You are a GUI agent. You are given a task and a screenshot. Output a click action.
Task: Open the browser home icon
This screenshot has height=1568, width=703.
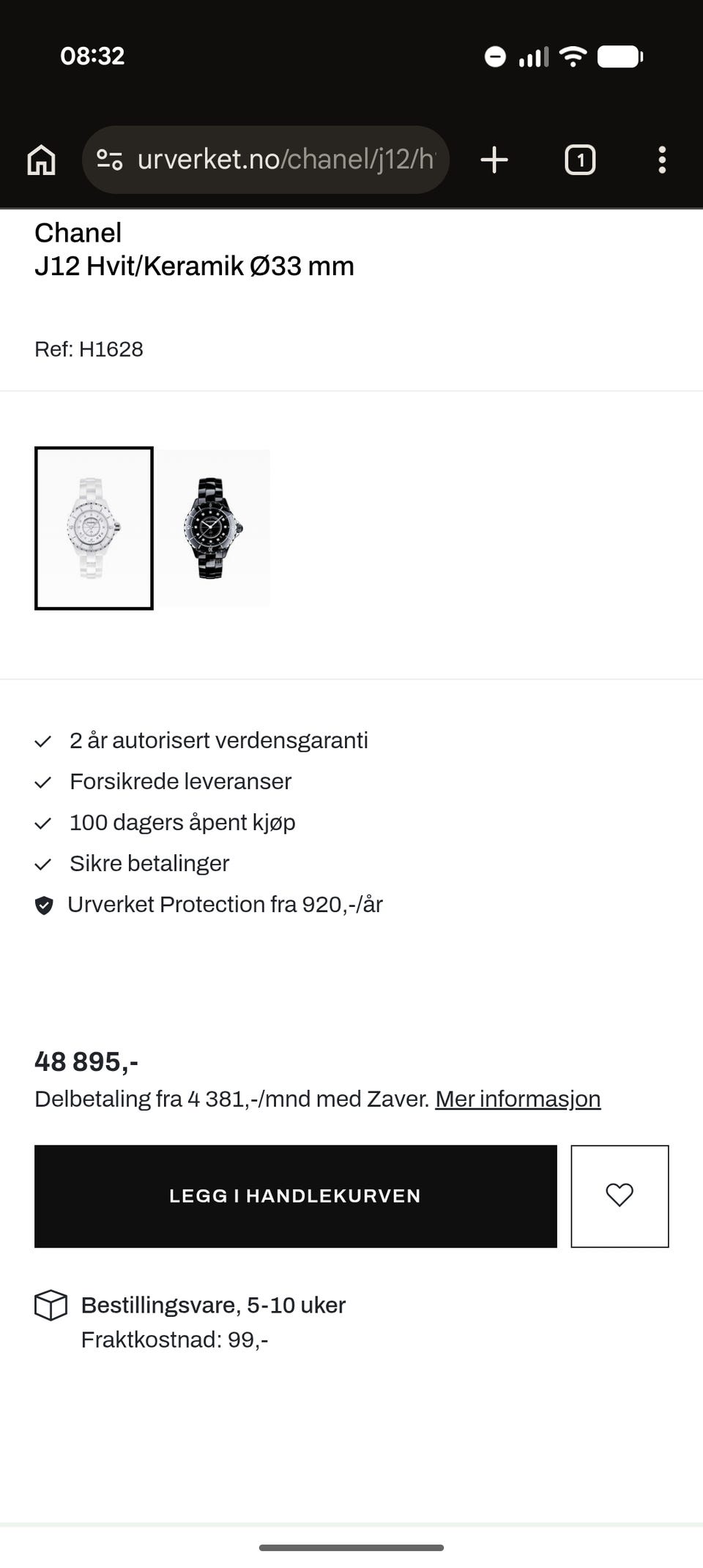click(x=41, y=160)
